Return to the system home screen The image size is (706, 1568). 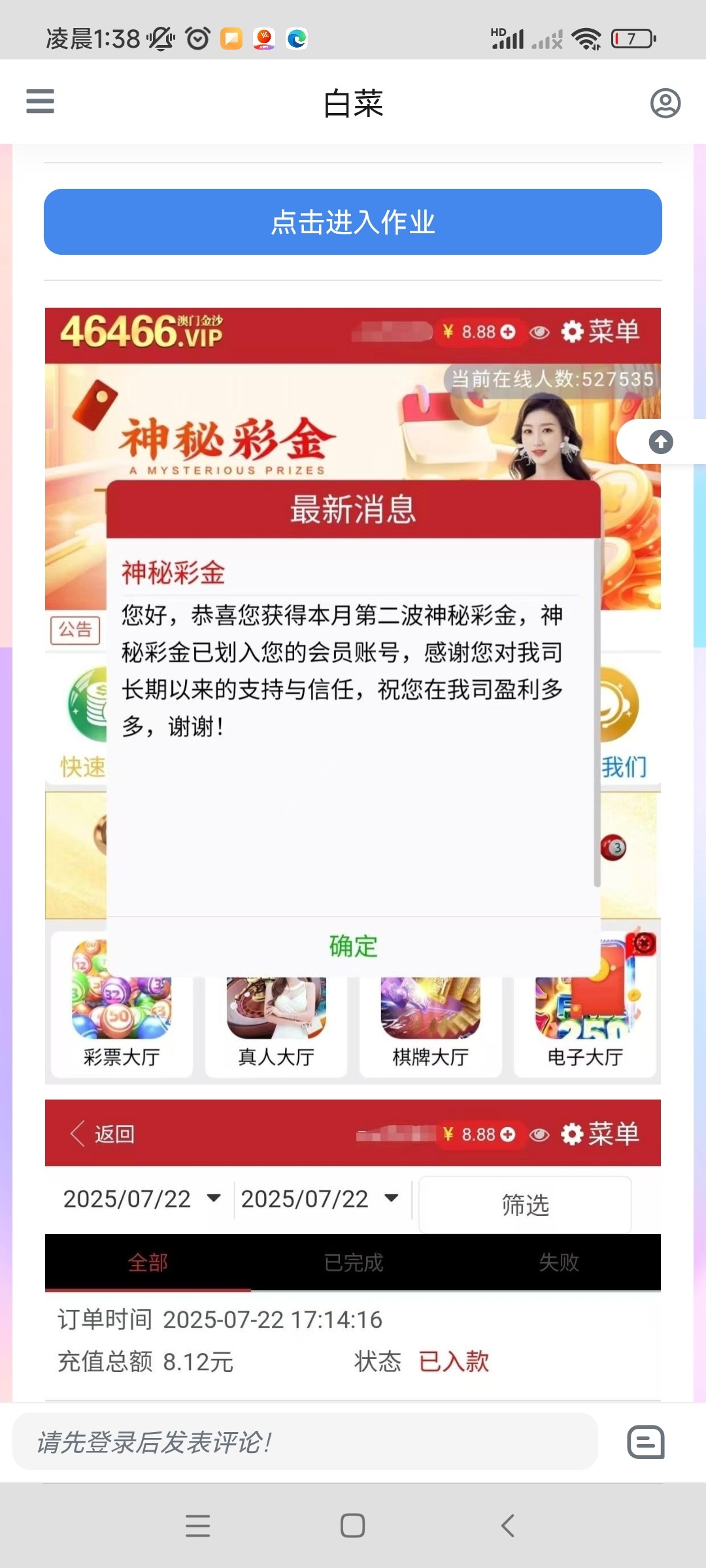point(353,1526)
